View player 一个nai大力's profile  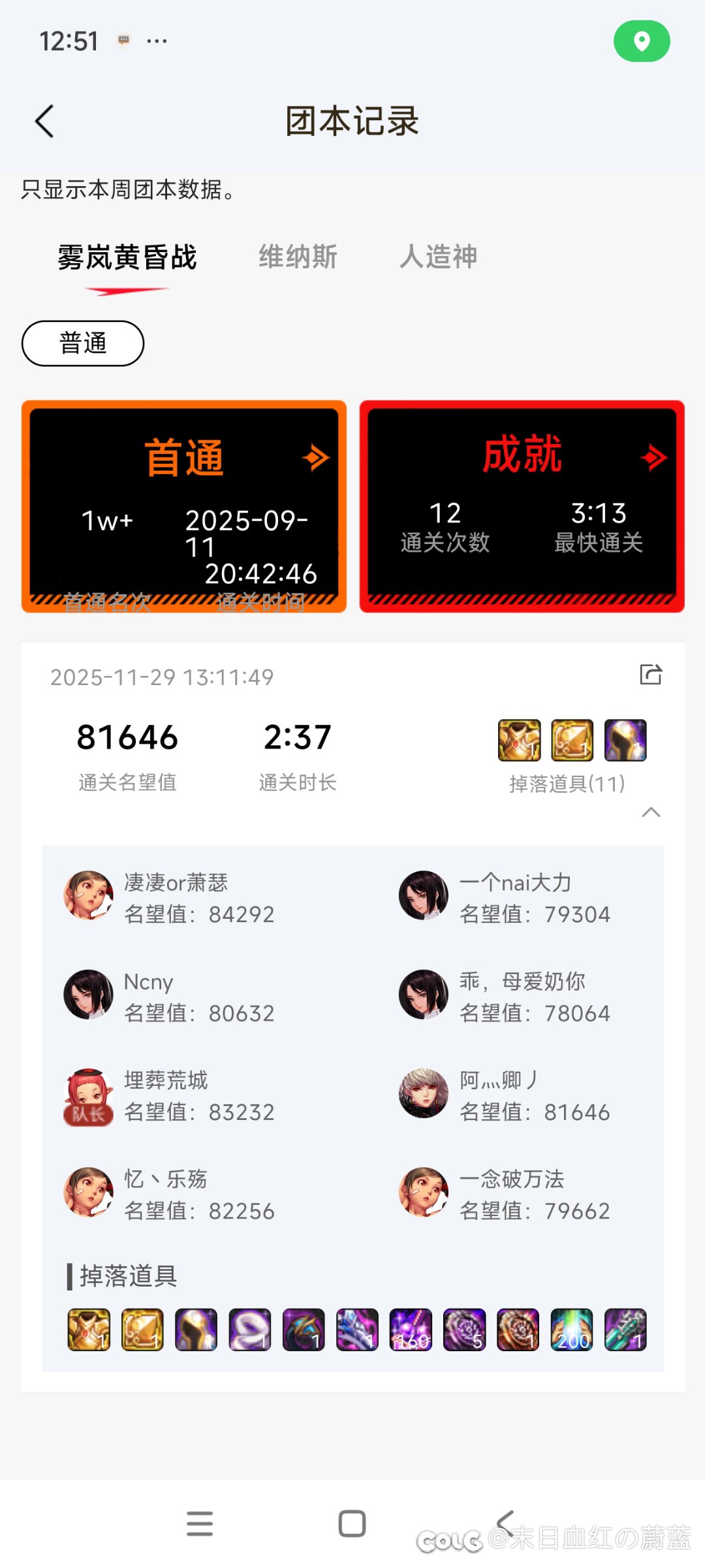424,895
